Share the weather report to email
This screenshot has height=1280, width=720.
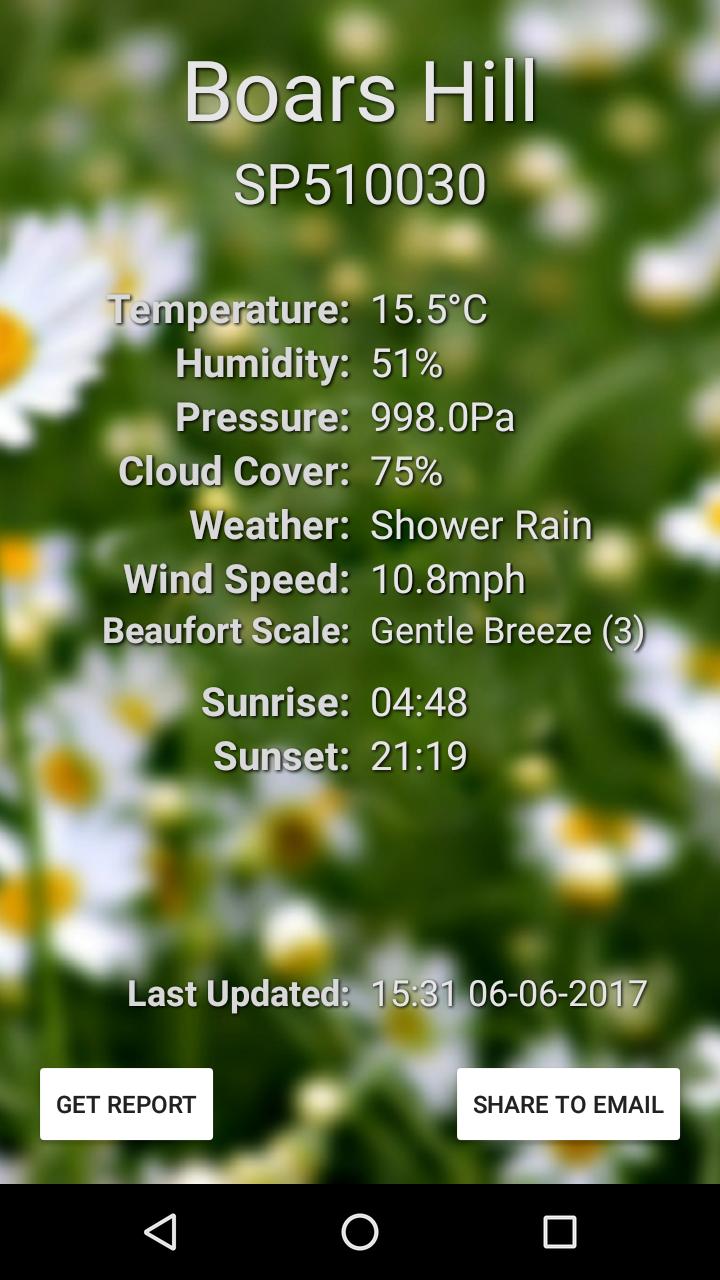click(568, 1104)
